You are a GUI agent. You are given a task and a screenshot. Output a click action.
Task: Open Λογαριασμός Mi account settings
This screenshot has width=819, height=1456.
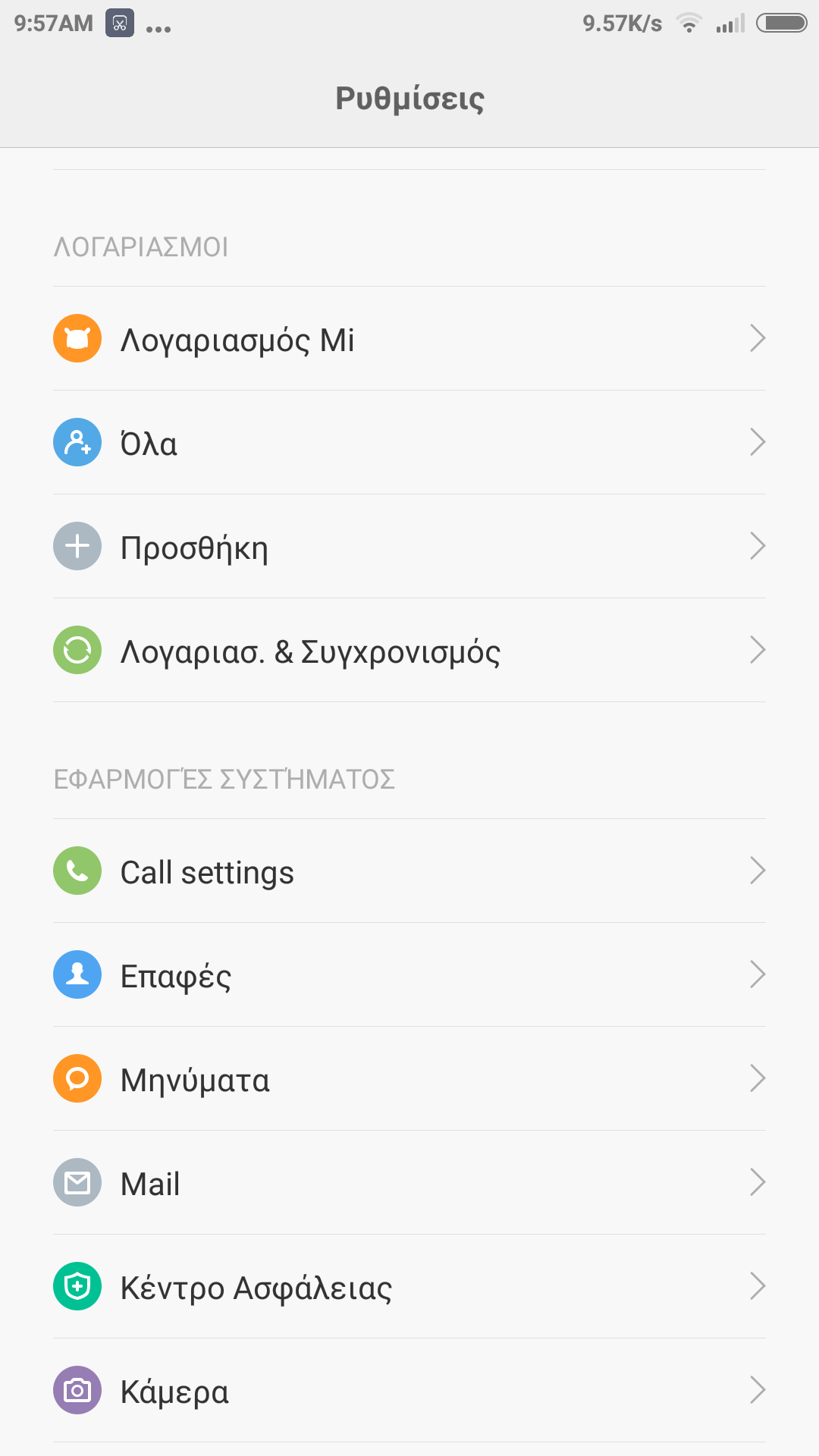[409, 339]
